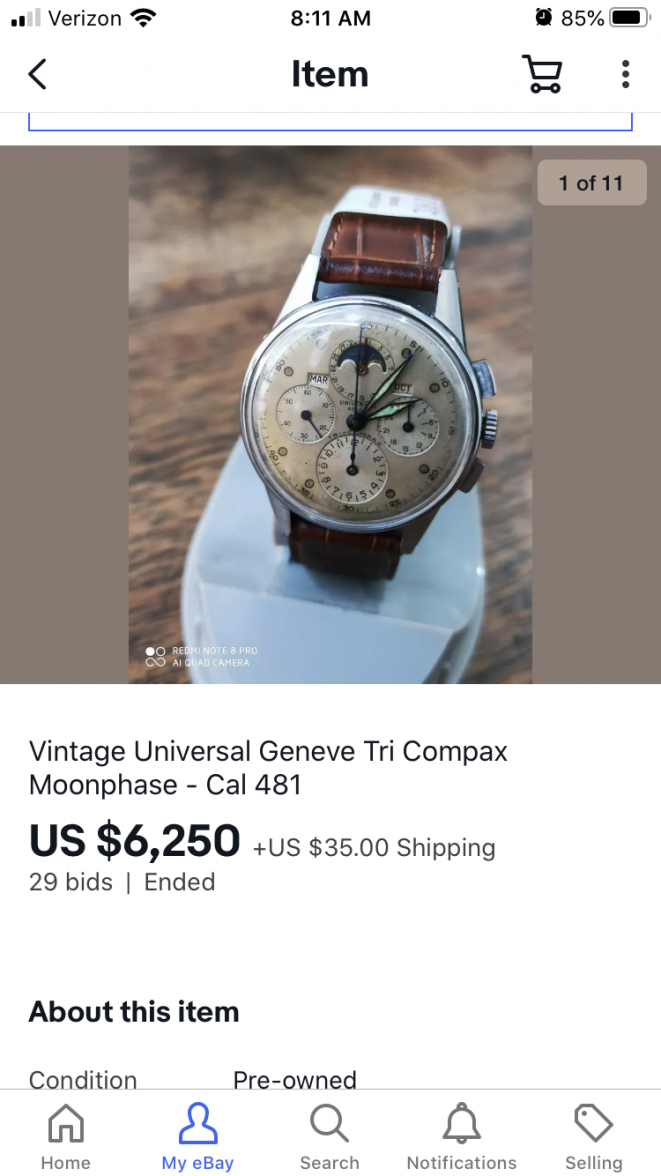Switch to the Home tab

point(66,1136)
